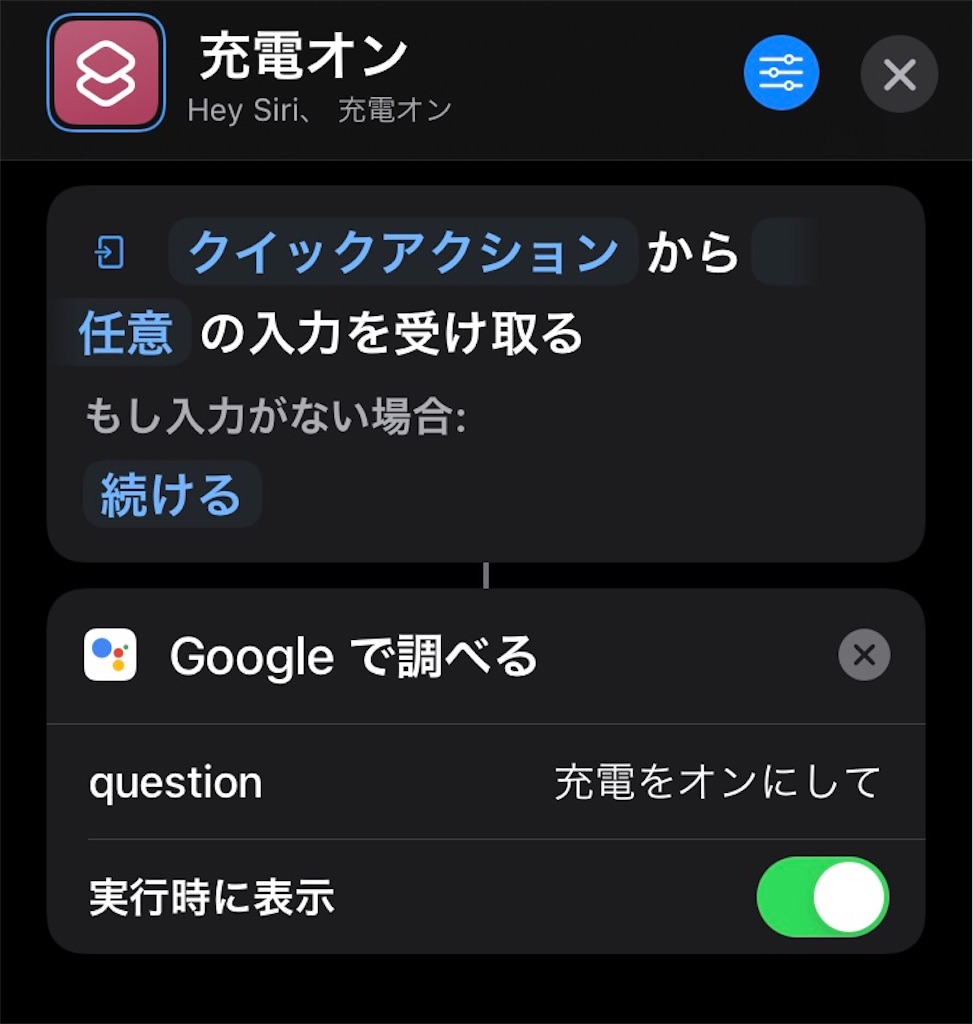Screen dimensions: 973x1024
Task: Change the クイックアクション input source
Action: (402, 253)
